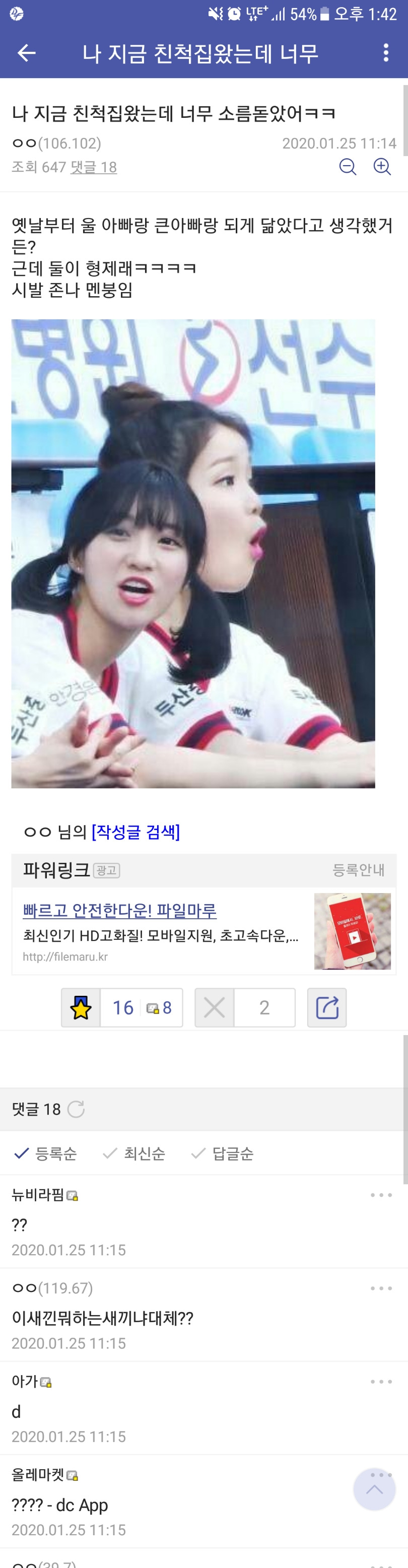Open options for 뉴비라핌's comment

[381, 1195]
